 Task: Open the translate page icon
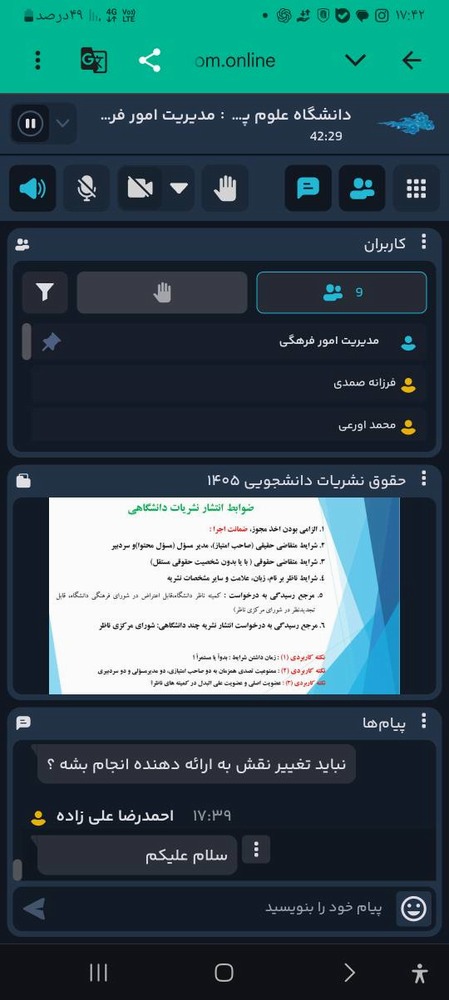pos(94,61)
